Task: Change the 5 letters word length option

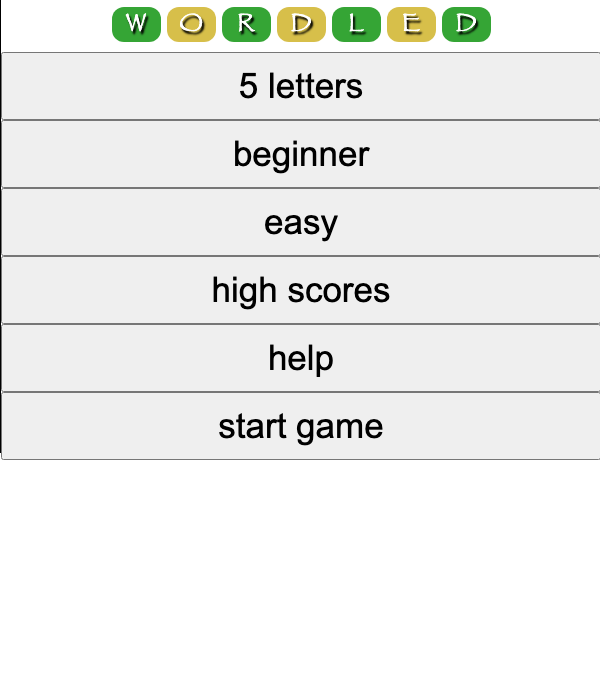Action: click(x=300, y=86)
